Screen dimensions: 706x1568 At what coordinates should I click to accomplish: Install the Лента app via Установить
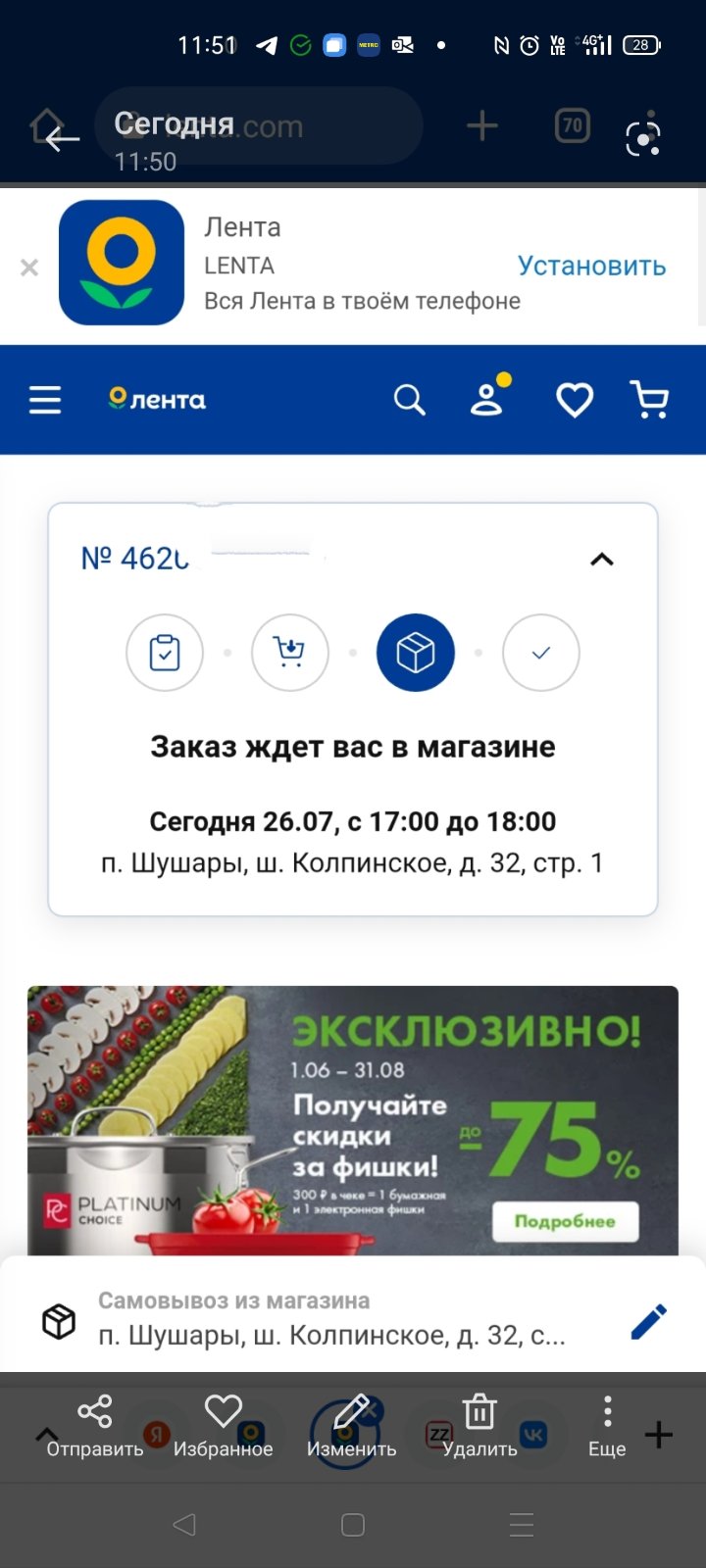point(591,266)
